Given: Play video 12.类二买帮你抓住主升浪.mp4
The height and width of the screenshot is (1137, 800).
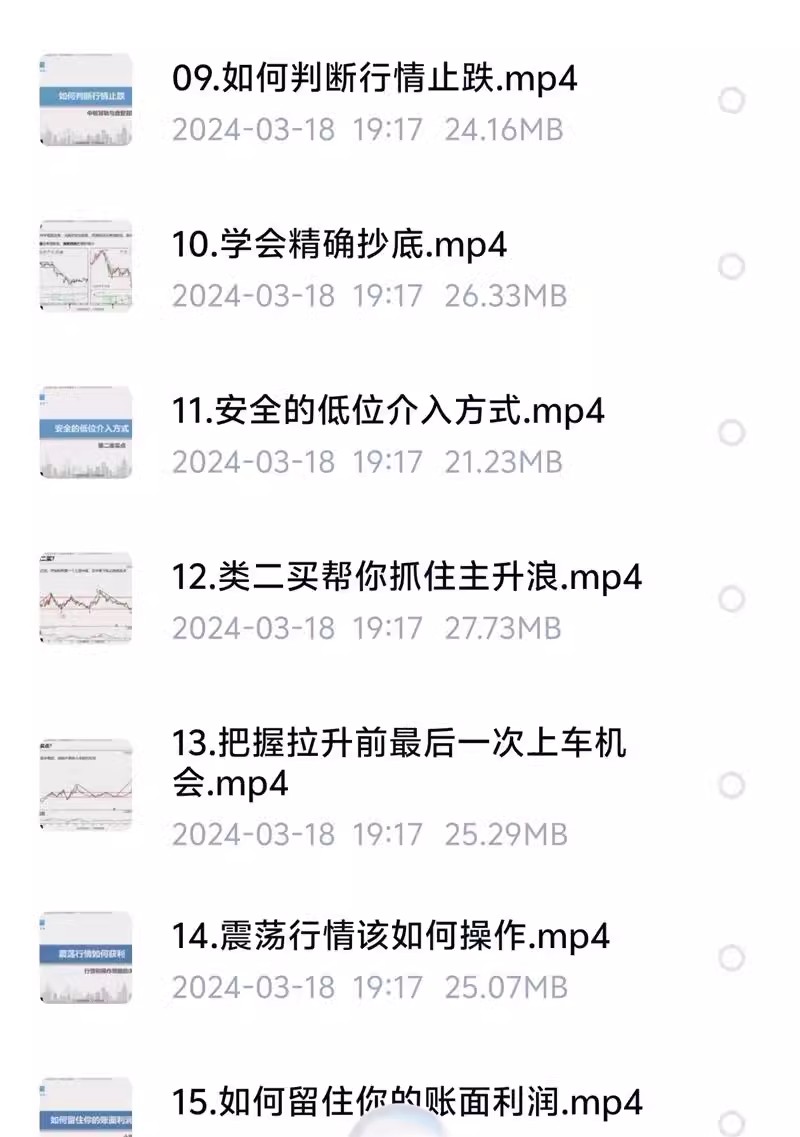Looking at the screenshot, I should tap(405, 578).
